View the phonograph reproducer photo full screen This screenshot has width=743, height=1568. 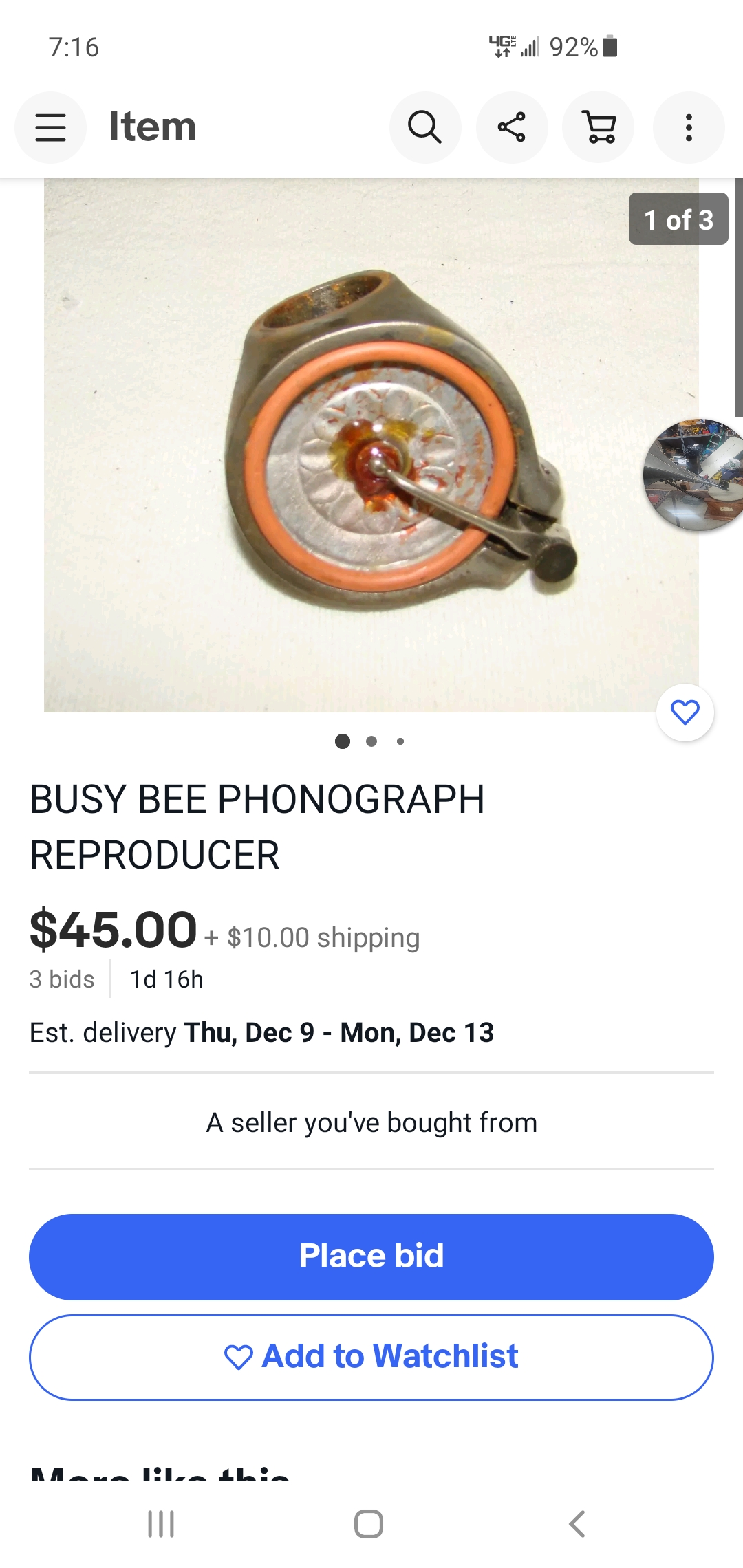coord(371,446)
